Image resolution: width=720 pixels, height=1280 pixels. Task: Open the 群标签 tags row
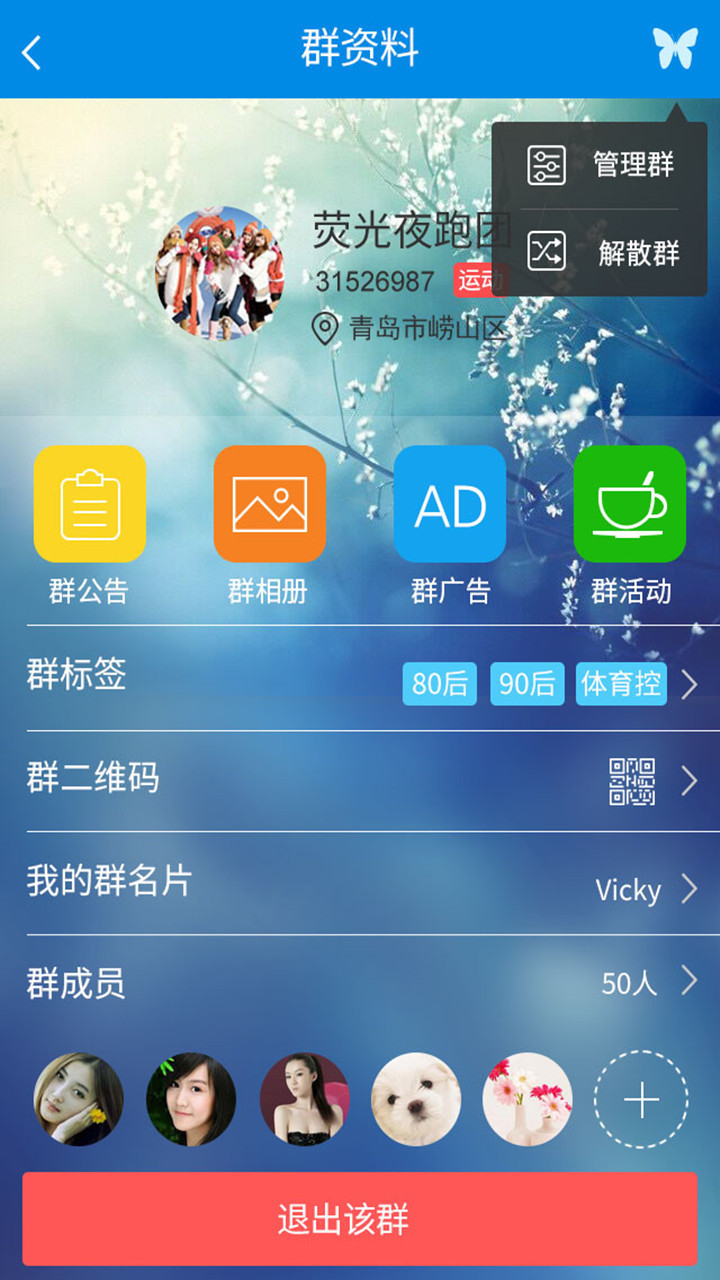pyautogui.click(x=360, y=679)
